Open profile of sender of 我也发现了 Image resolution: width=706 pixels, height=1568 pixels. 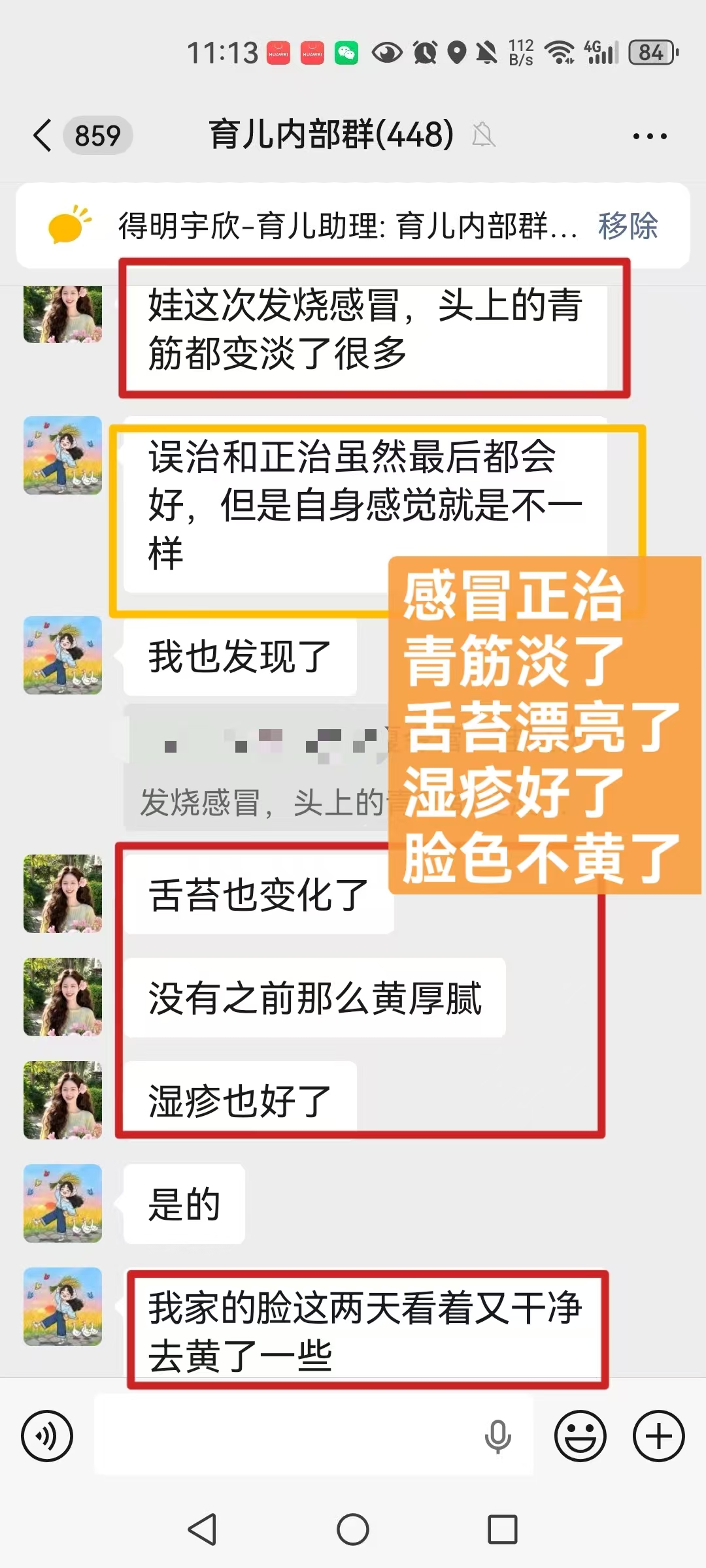click(x=63, y=655)
